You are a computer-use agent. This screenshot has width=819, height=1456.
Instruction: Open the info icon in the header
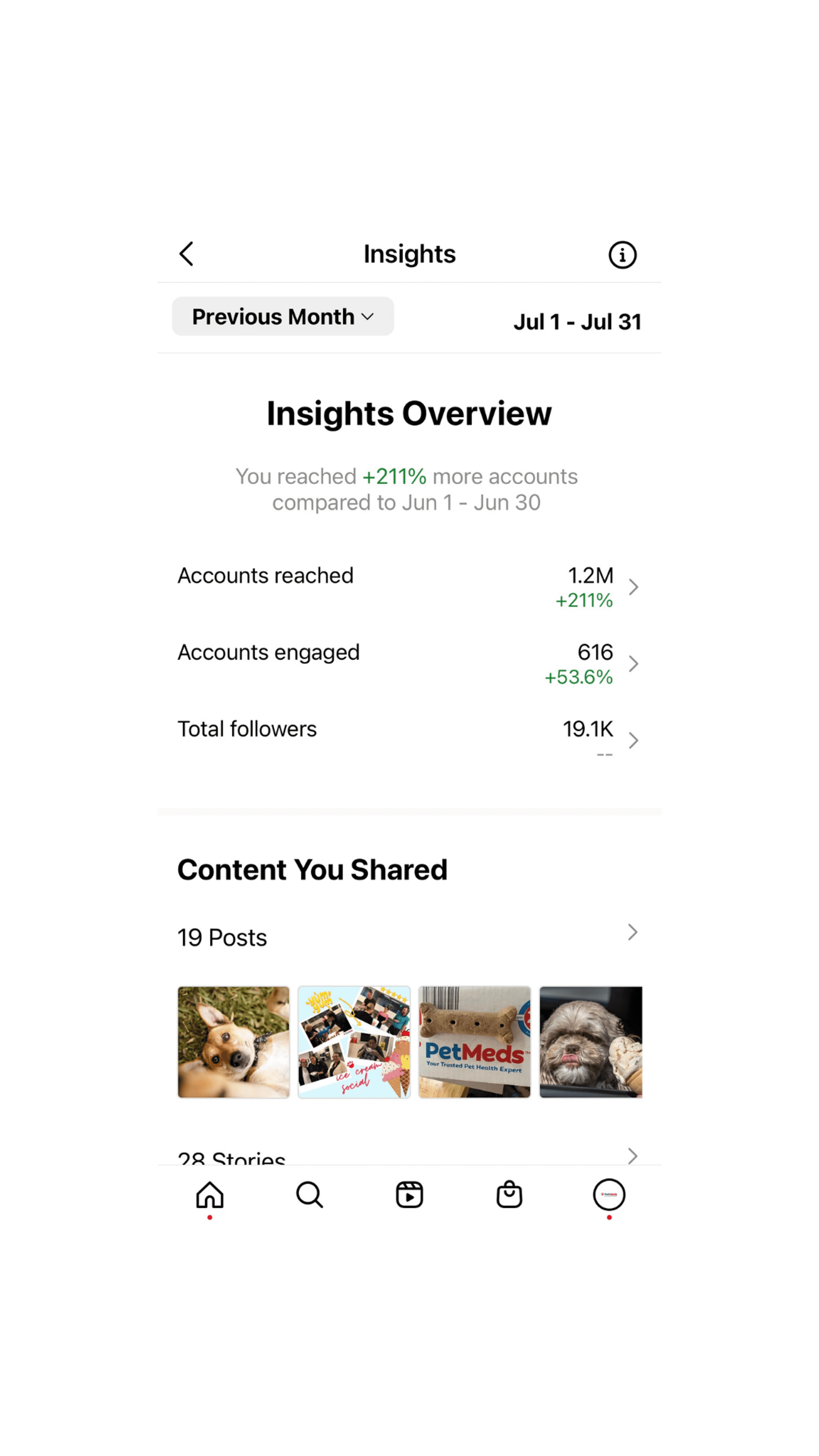(x=622, y=255)
